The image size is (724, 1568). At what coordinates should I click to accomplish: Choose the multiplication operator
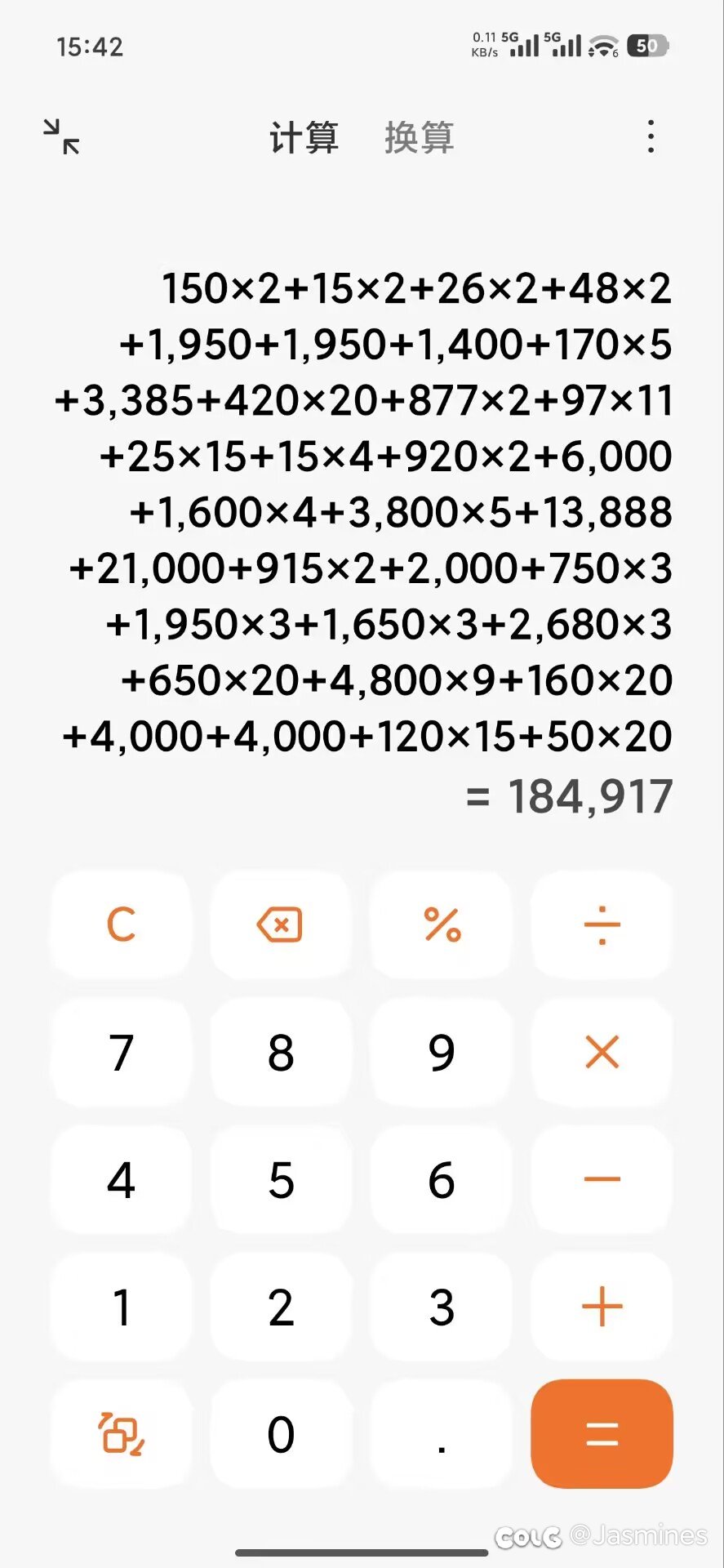click(602, 1052)
